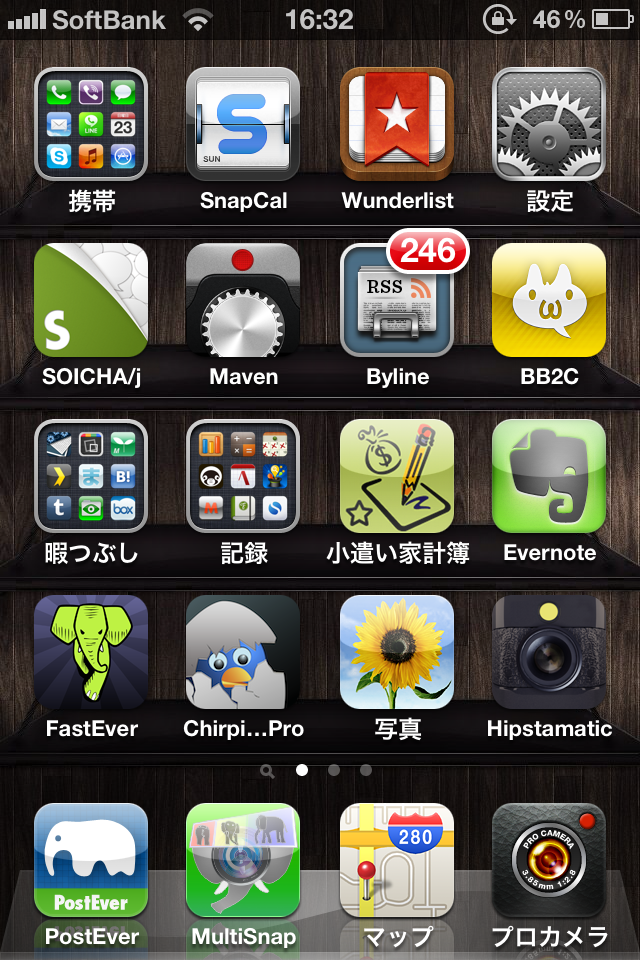This screenshot has height=960, width=640.
Task: Launch プロカメラ from the dock
Action: [549, 860]
